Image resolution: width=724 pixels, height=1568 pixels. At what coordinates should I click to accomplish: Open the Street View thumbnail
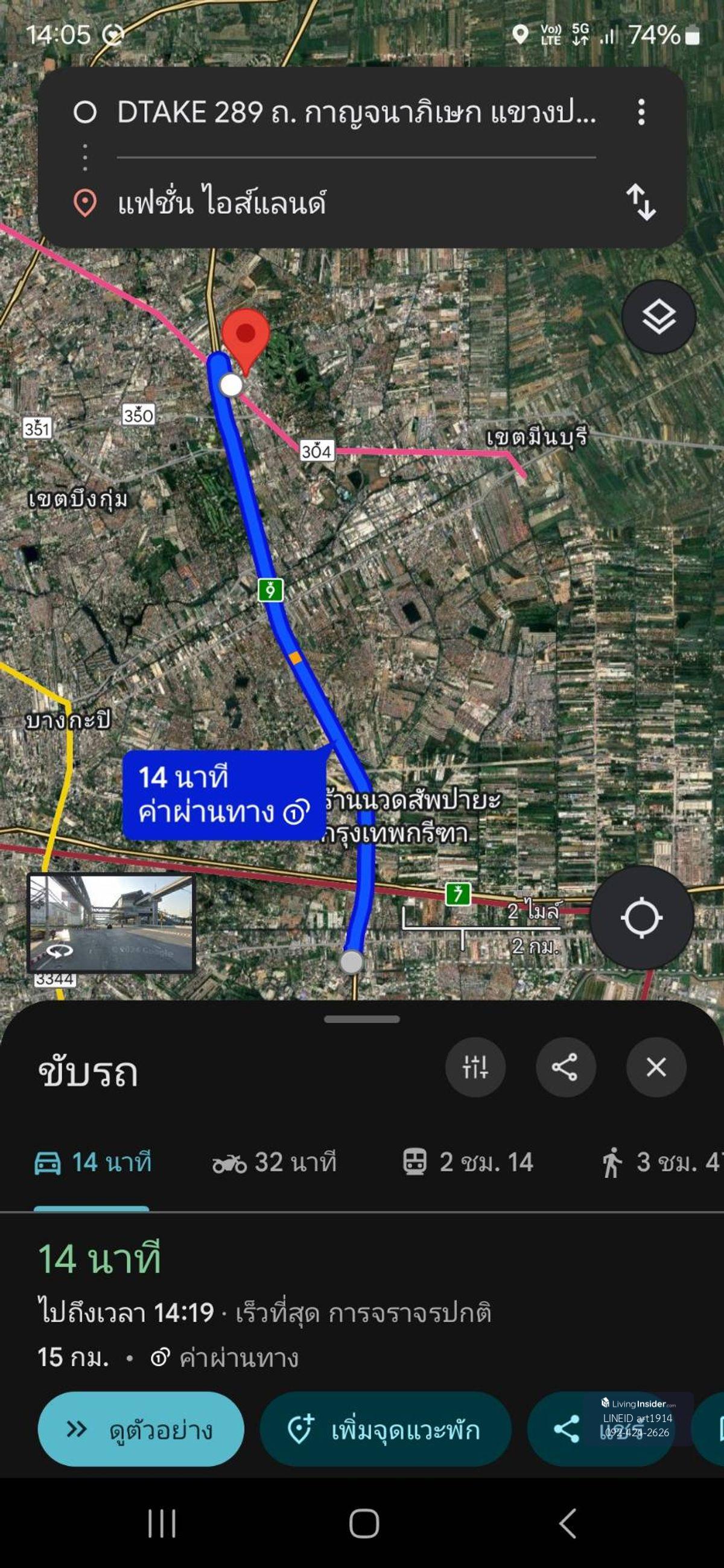(x=112, y=923)
